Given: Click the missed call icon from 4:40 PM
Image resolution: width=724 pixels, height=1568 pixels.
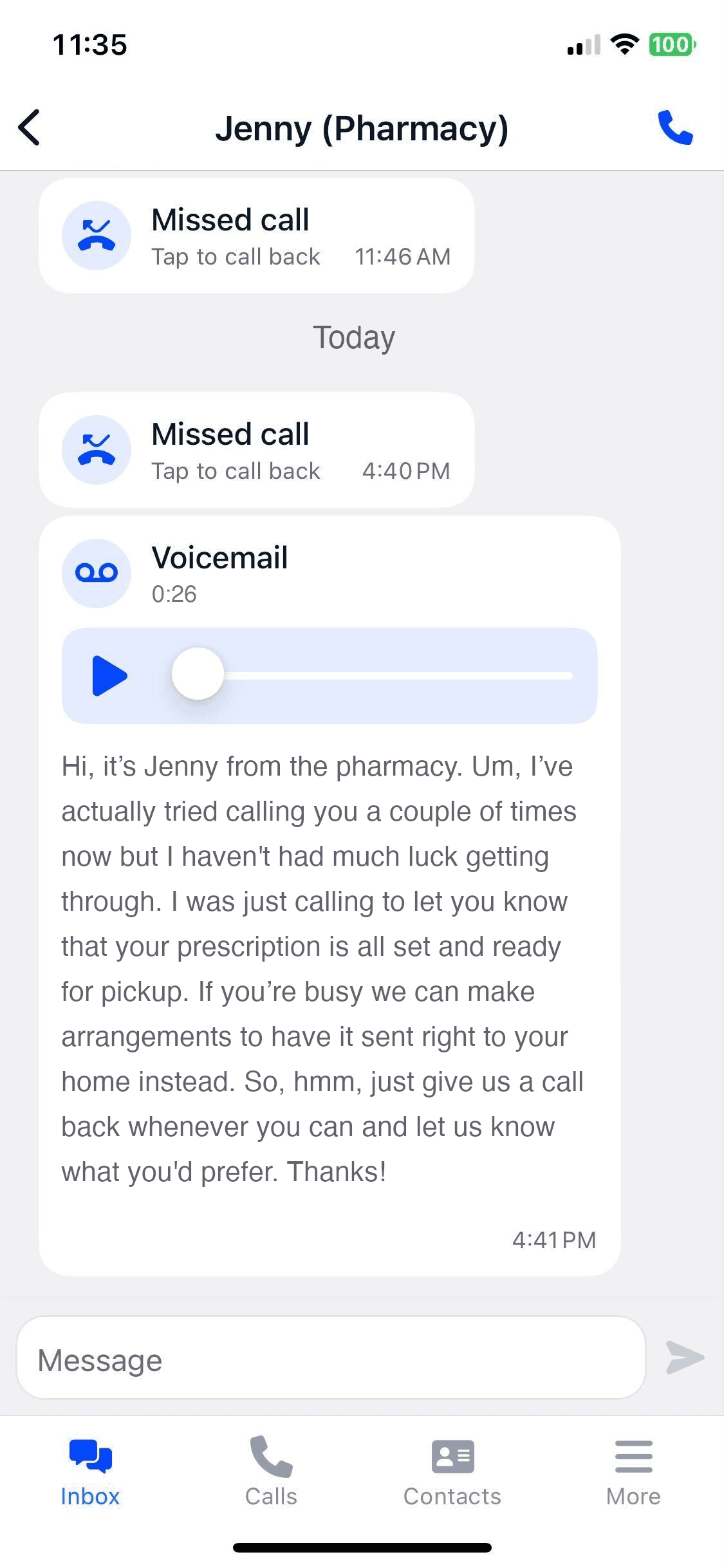Looking at the screenshot, I should [x=97, y=450].
